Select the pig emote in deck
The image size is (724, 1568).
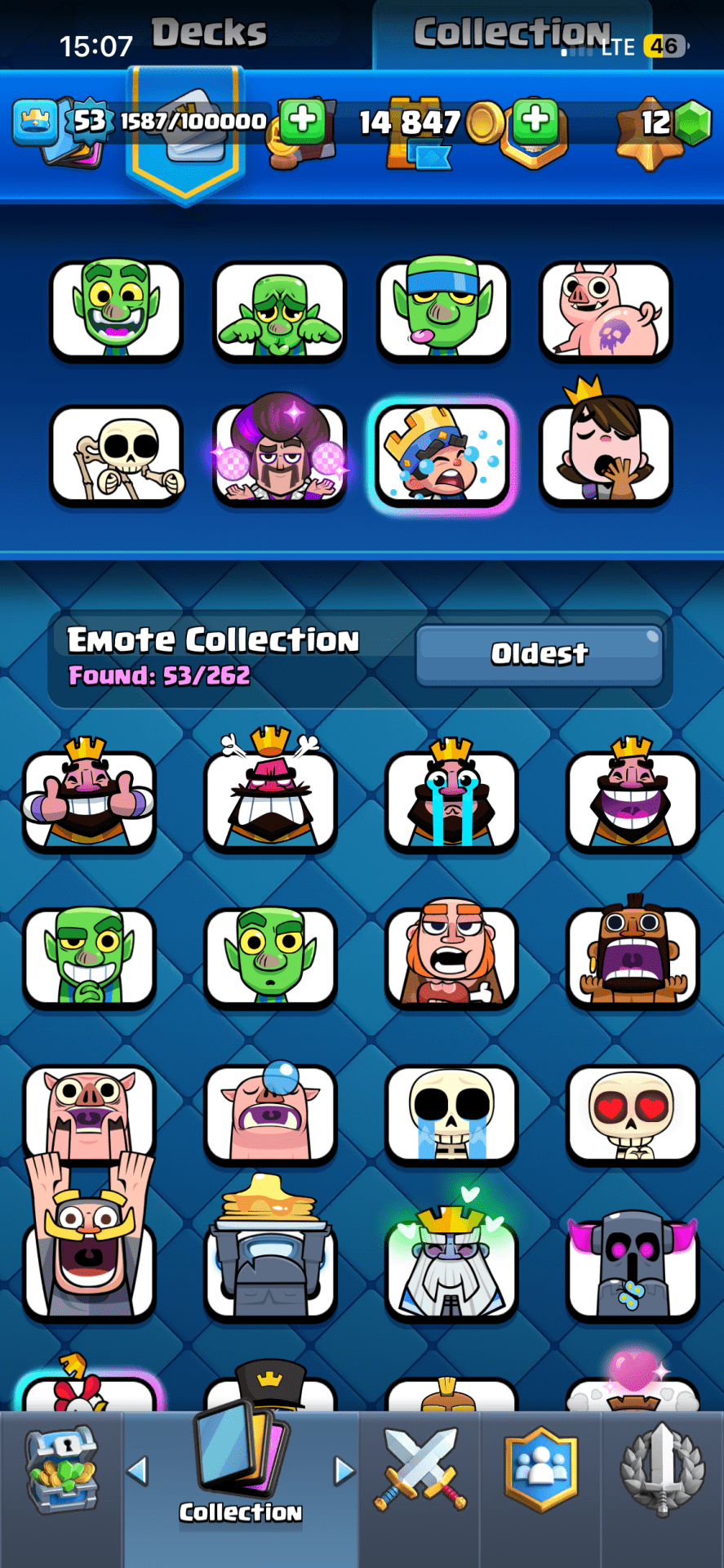click(x=606, y=310)
